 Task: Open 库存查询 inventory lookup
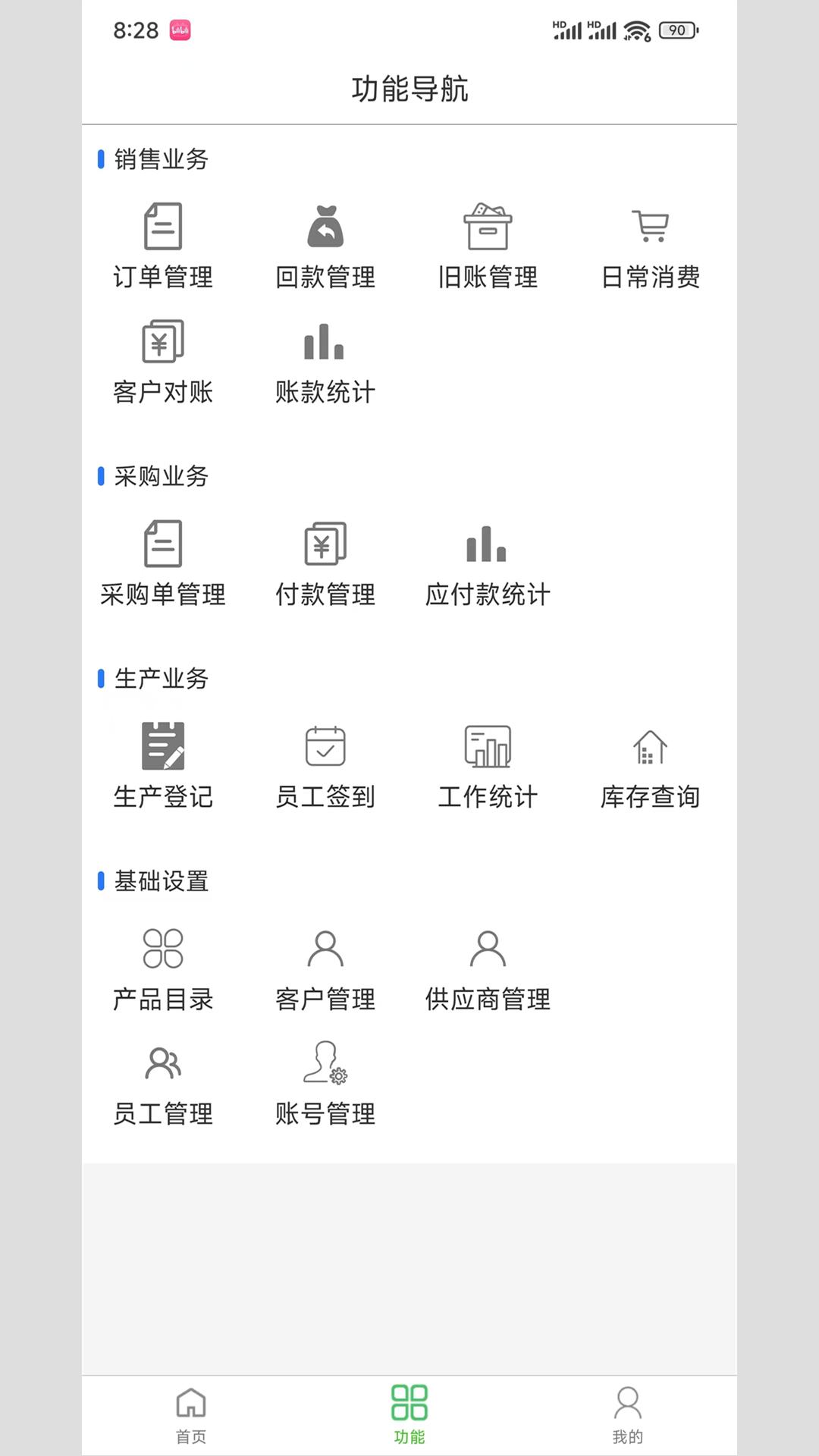[x=650, y=765]
